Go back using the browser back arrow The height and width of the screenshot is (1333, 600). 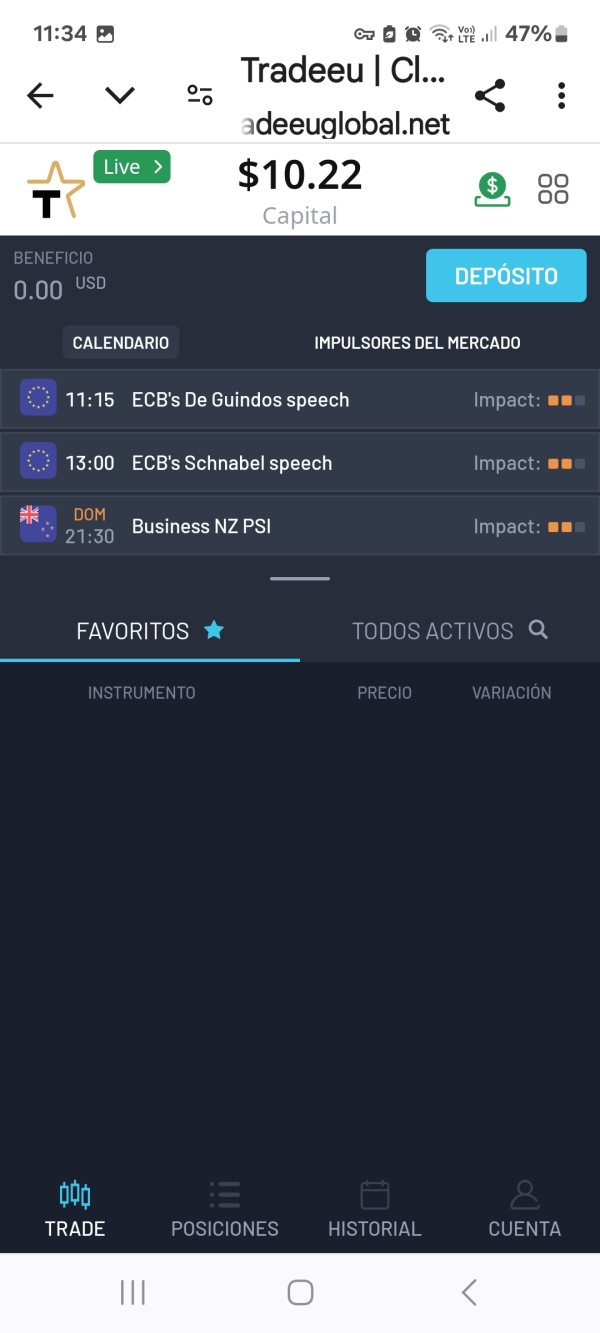click(x=40, y=96)
